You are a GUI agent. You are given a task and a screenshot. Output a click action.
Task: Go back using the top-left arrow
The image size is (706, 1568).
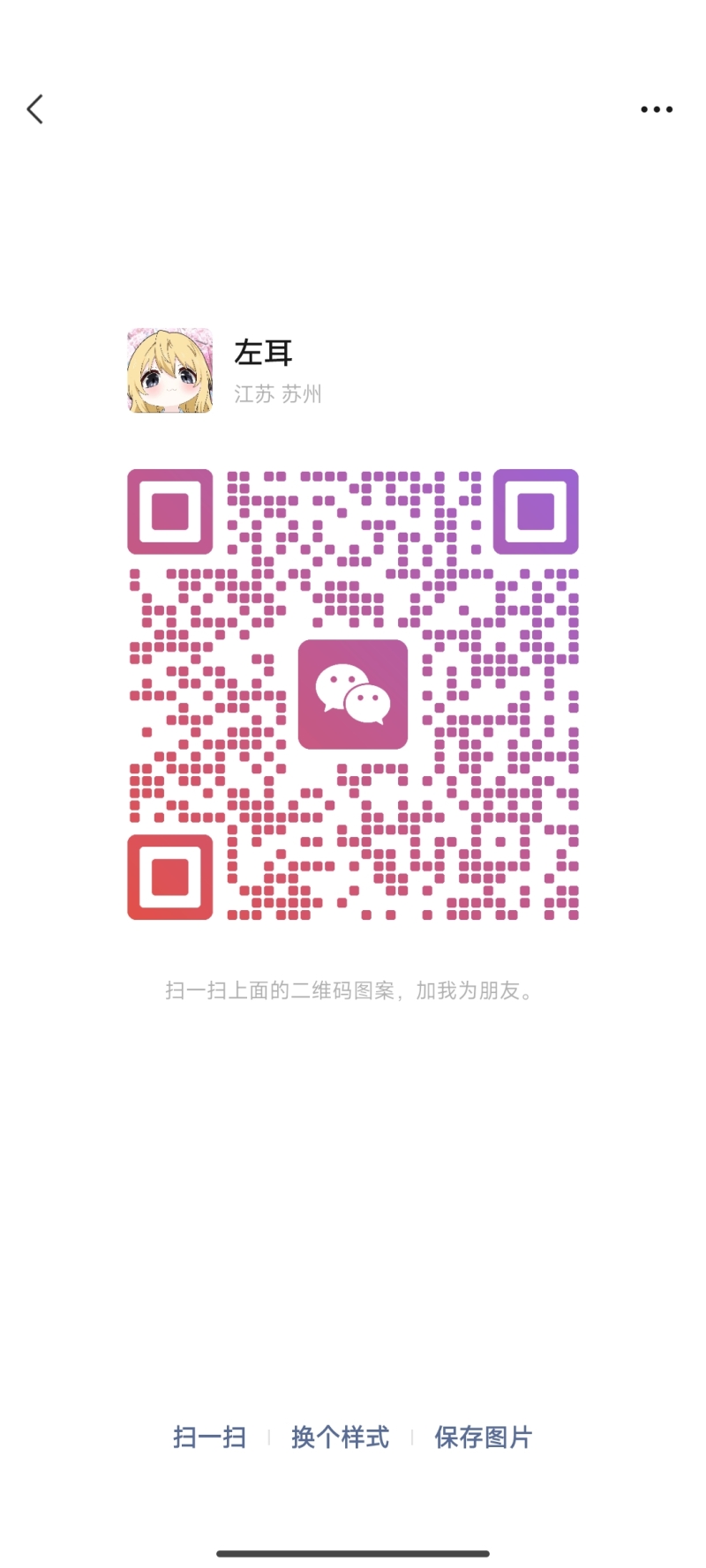click(x=35, y=109)
